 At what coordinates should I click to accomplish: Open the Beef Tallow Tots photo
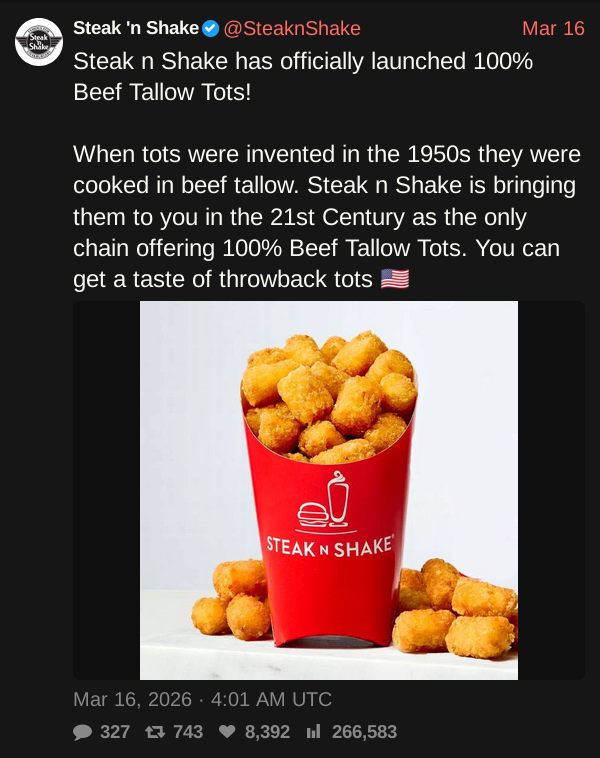329,490
